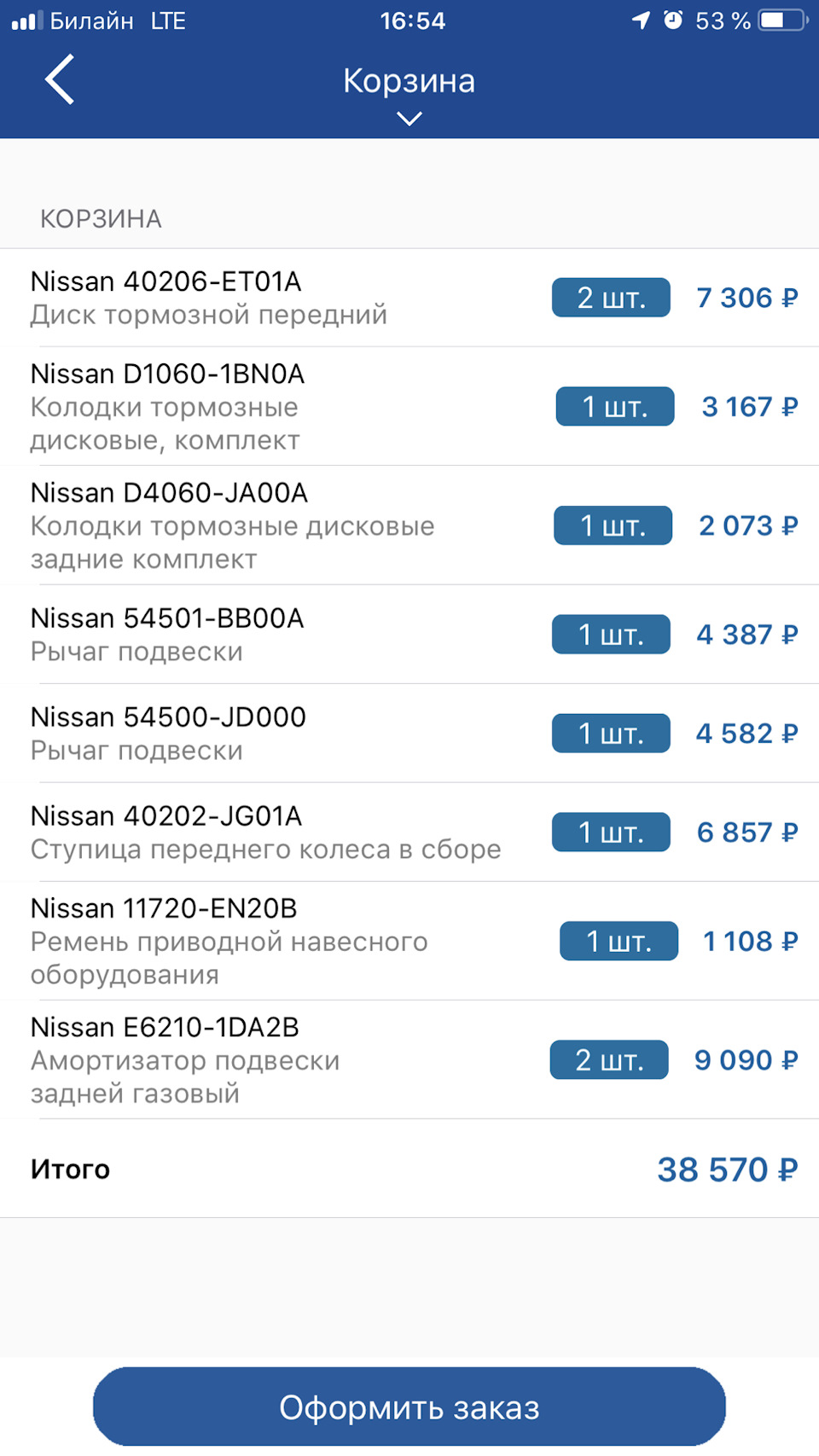819x1456 pixels.
Task: Tap the Корзина title in navigation bar
Action: pos(409,80)
